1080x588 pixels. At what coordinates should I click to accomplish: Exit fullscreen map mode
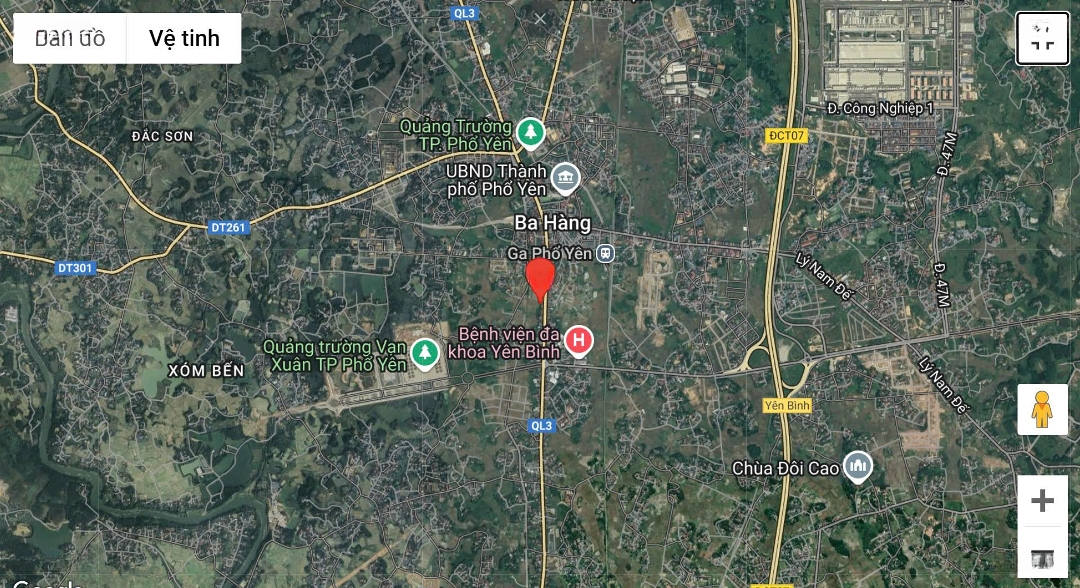(x=1042, y=39)
